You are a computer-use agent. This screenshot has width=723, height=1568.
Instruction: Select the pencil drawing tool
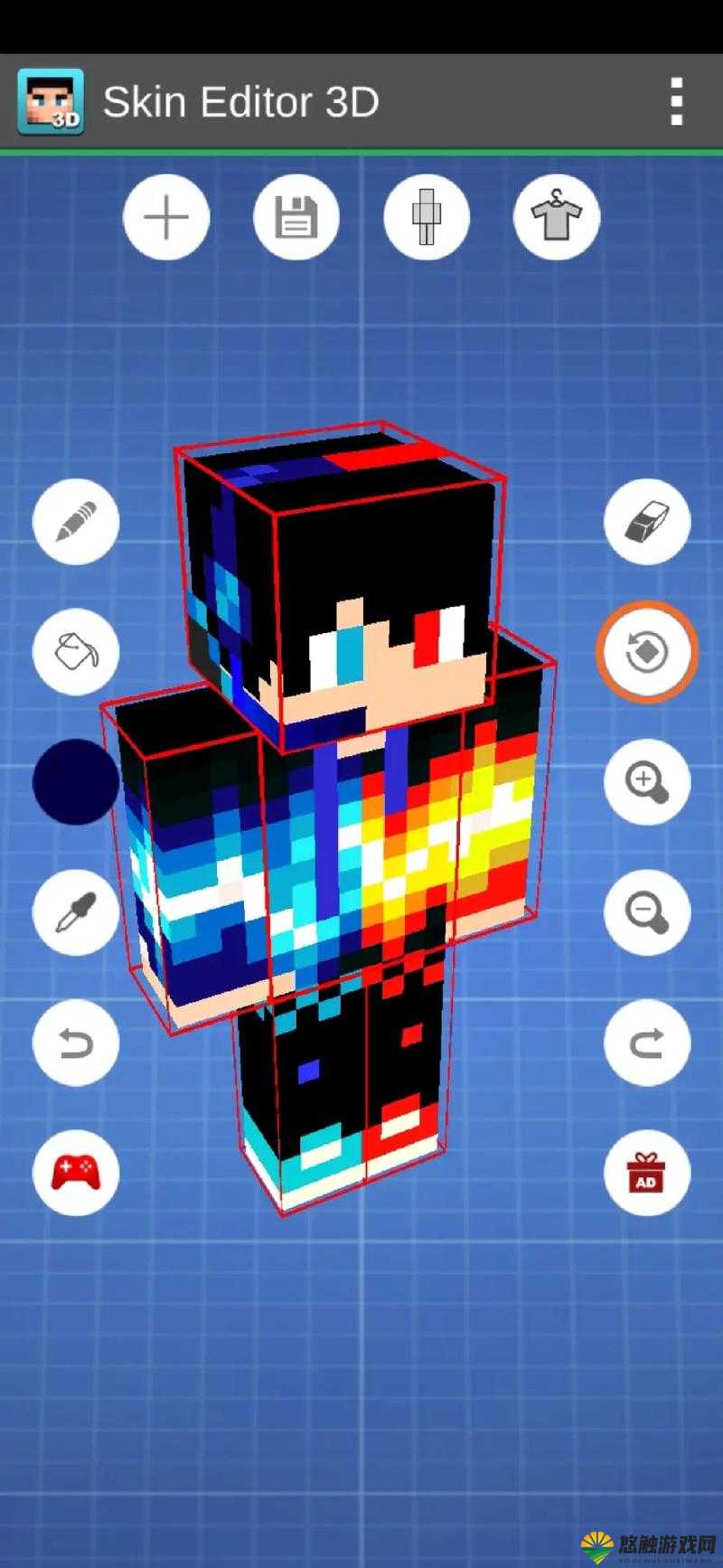tap(76, 522)
